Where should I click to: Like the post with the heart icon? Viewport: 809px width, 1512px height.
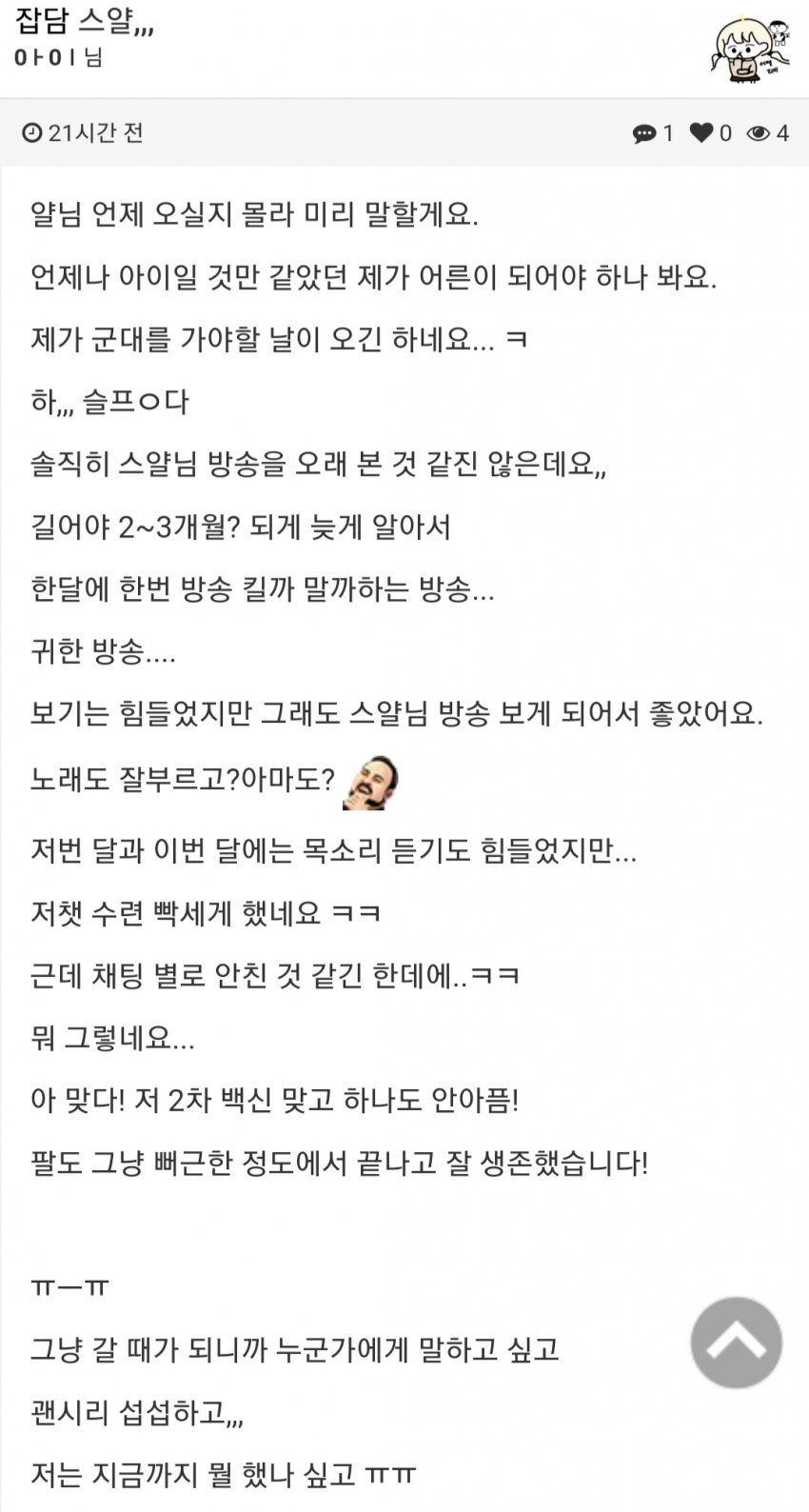point(701,132)
